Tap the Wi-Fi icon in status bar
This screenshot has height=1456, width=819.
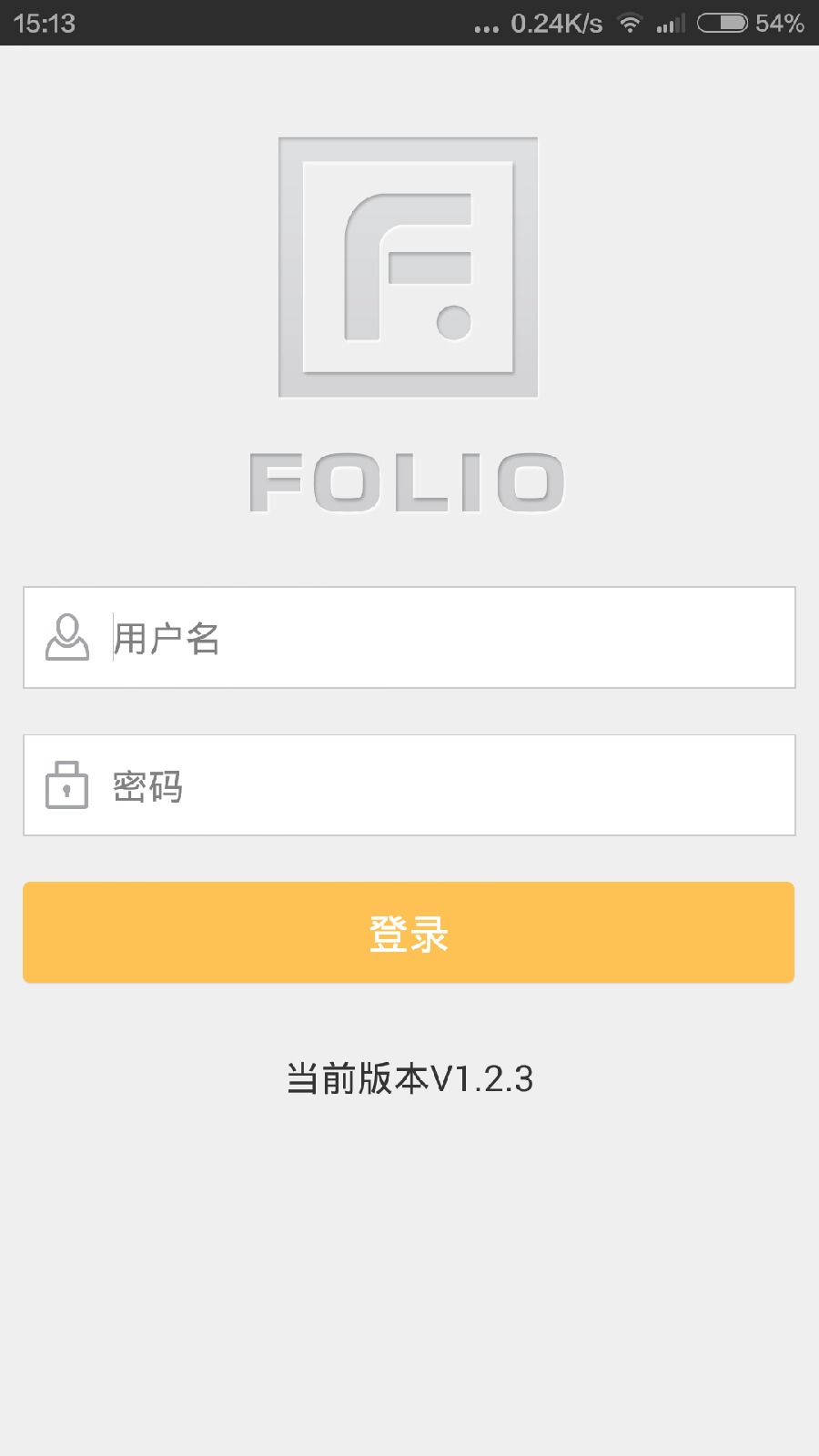(628, 23)
